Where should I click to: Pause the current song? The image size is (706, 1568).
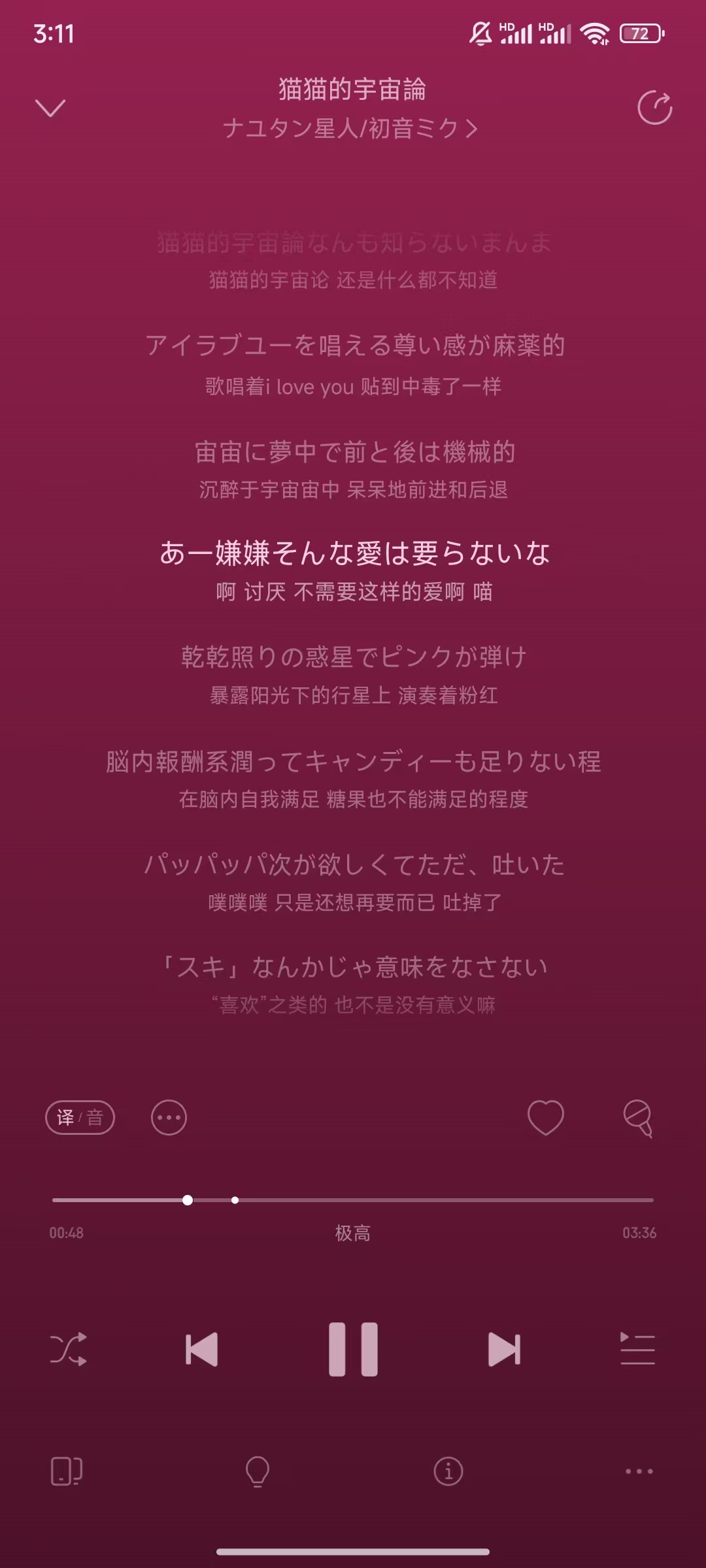(353, 1349)
